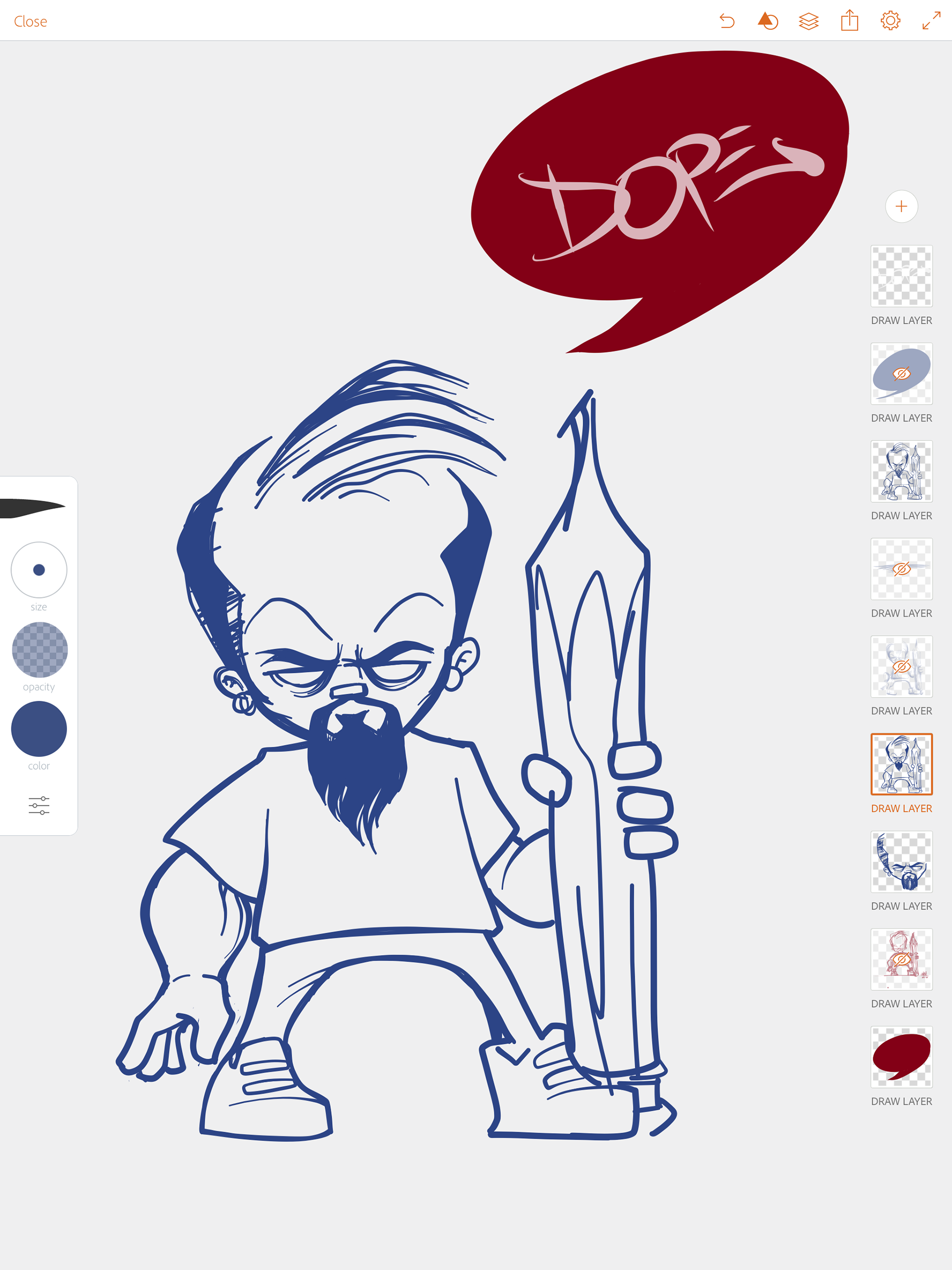Viewport: 952px width, 1270px height.
Task: Open the shapes tool
Action: (x=768, y=22)
